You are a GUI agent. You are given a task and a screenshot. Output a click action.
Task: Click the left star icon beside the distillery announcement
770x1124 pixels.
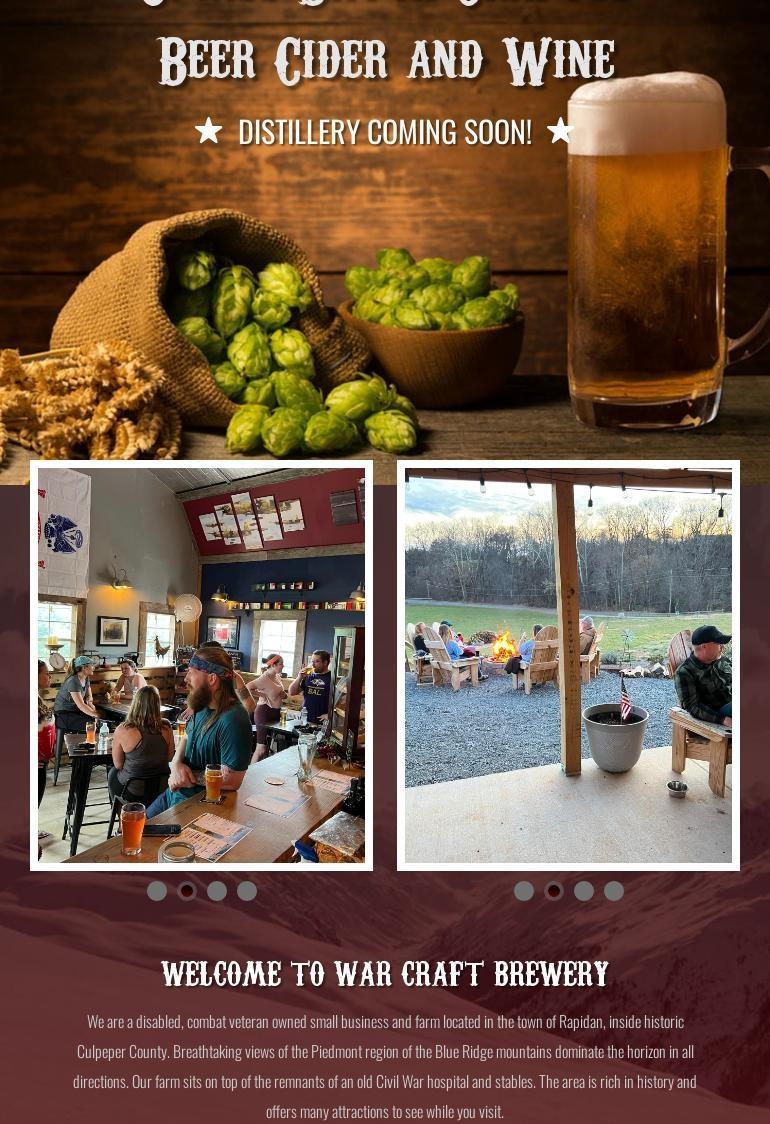pos(209,131)
